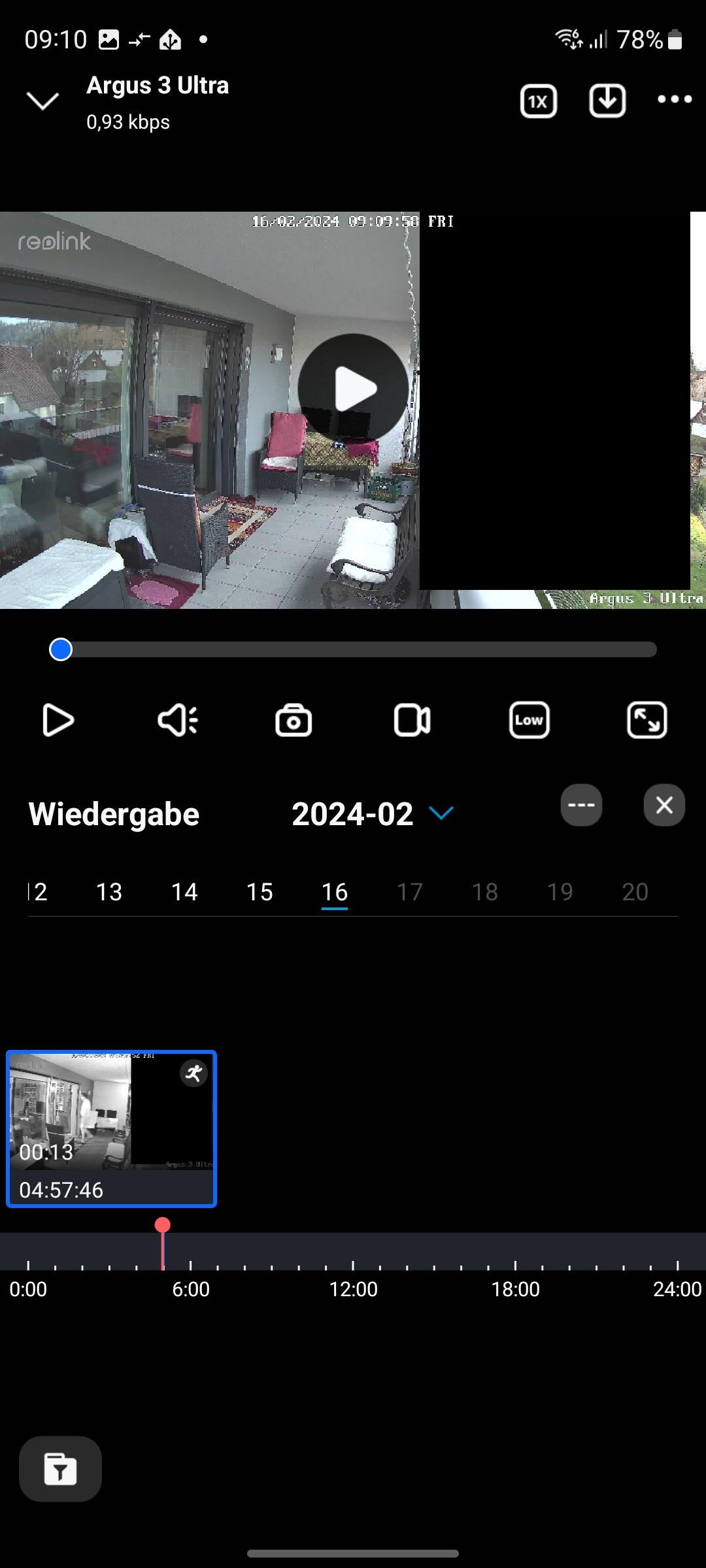This screenshot has height=1568, width=706.
Task: Close the Wiedergabe panel
Action: pos(664,805)
